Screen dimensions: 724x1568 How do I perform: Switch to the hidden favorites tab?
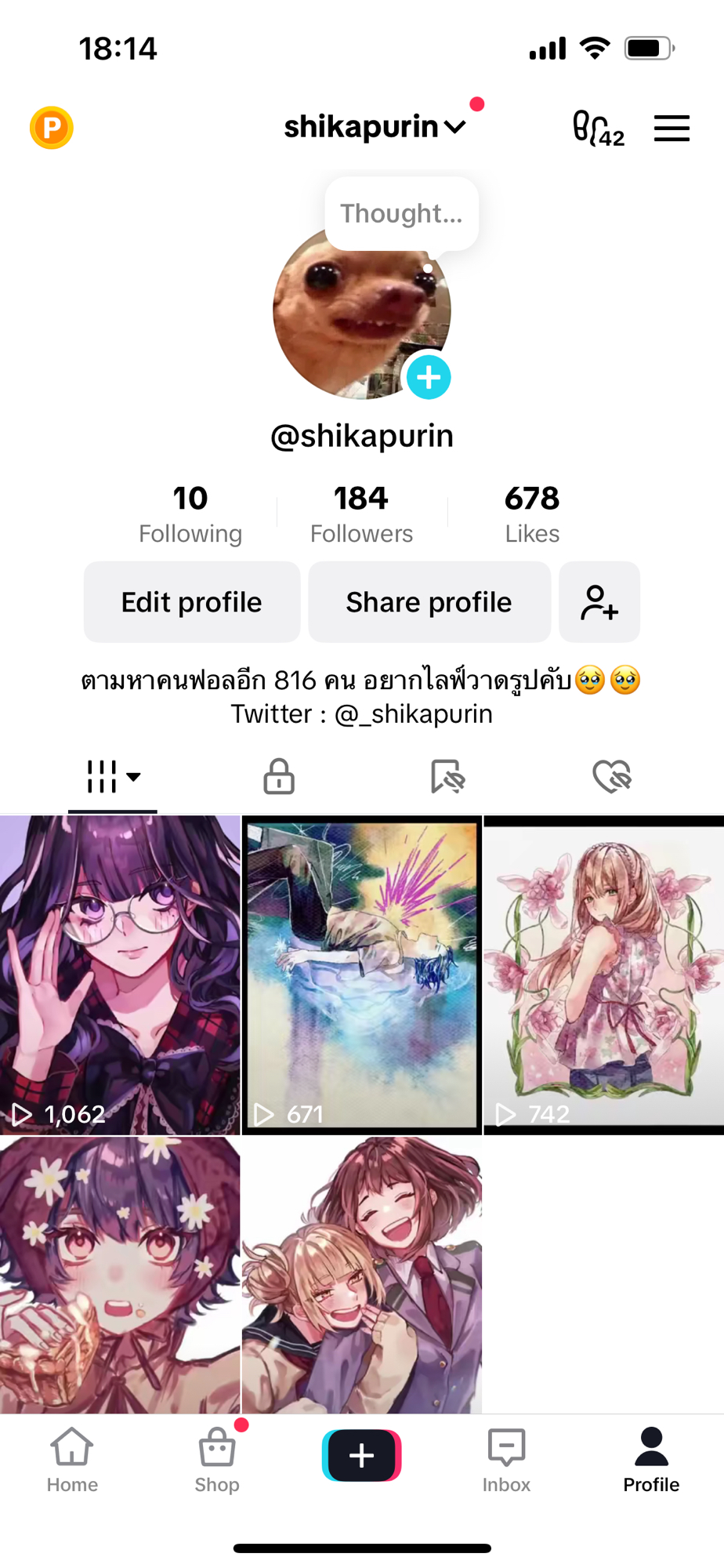447,777
